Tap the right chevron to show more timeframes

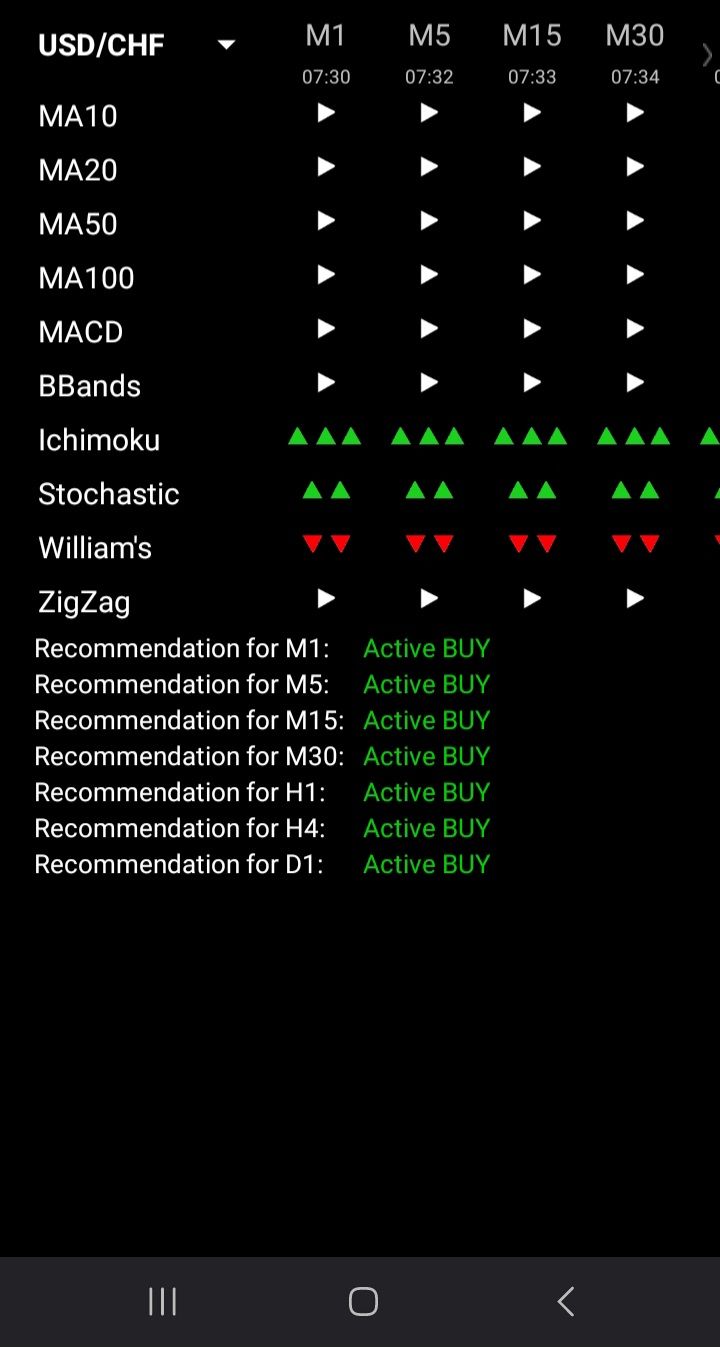708,55
